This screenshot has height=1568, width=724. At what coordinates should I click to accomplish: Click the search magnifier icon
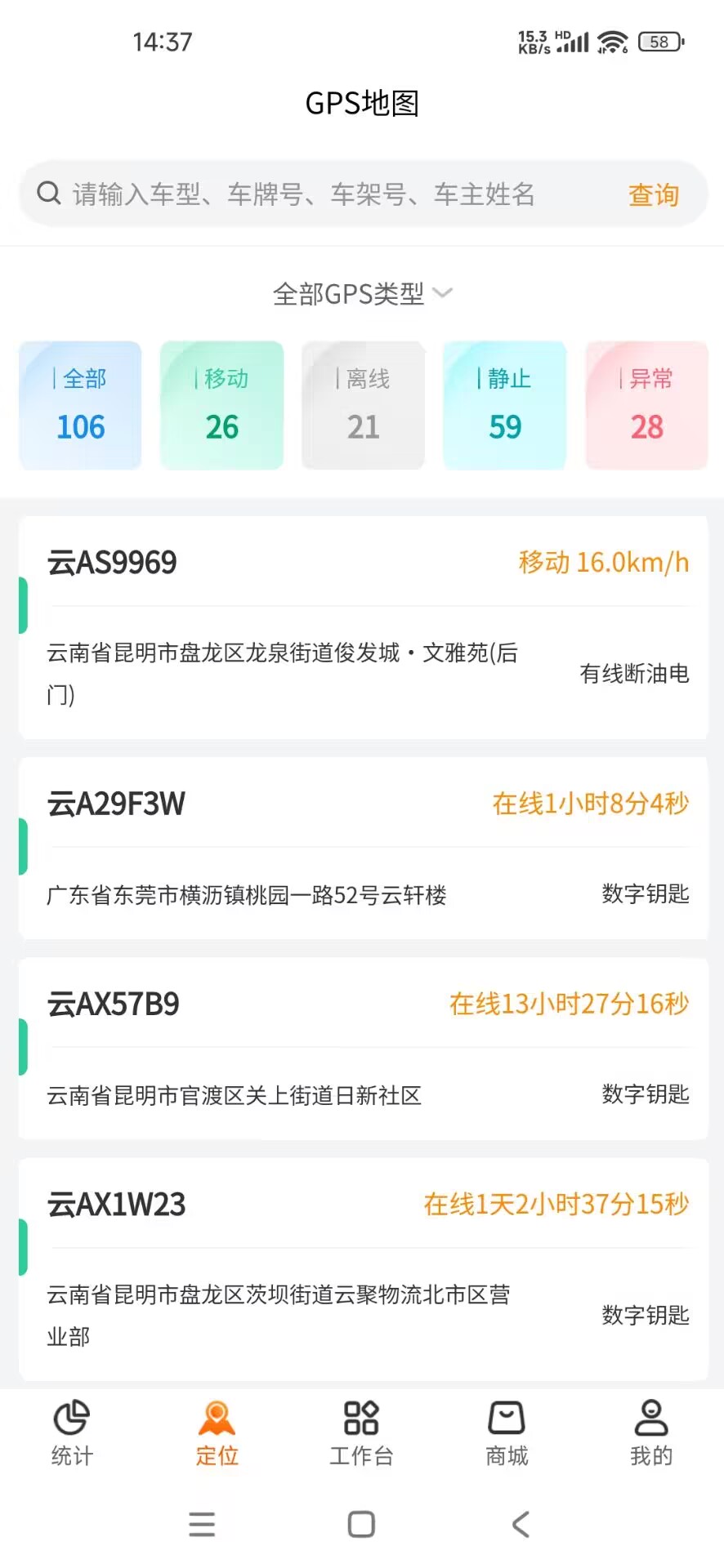pos(48,194)
